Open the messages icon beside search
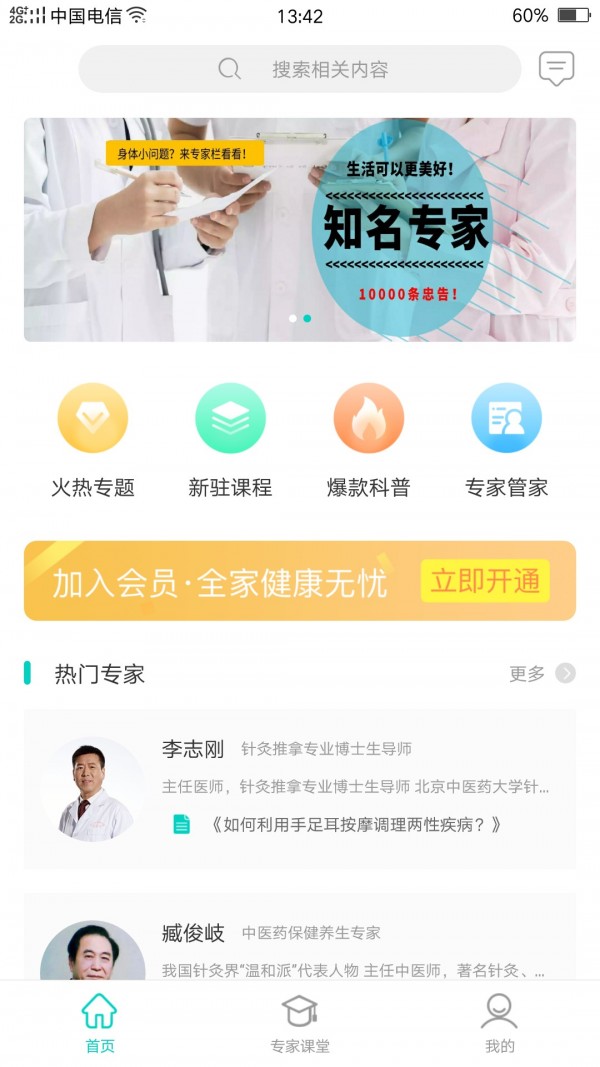Image resolution: width=600 pixels, height=1067 pixels. [556, 68]
